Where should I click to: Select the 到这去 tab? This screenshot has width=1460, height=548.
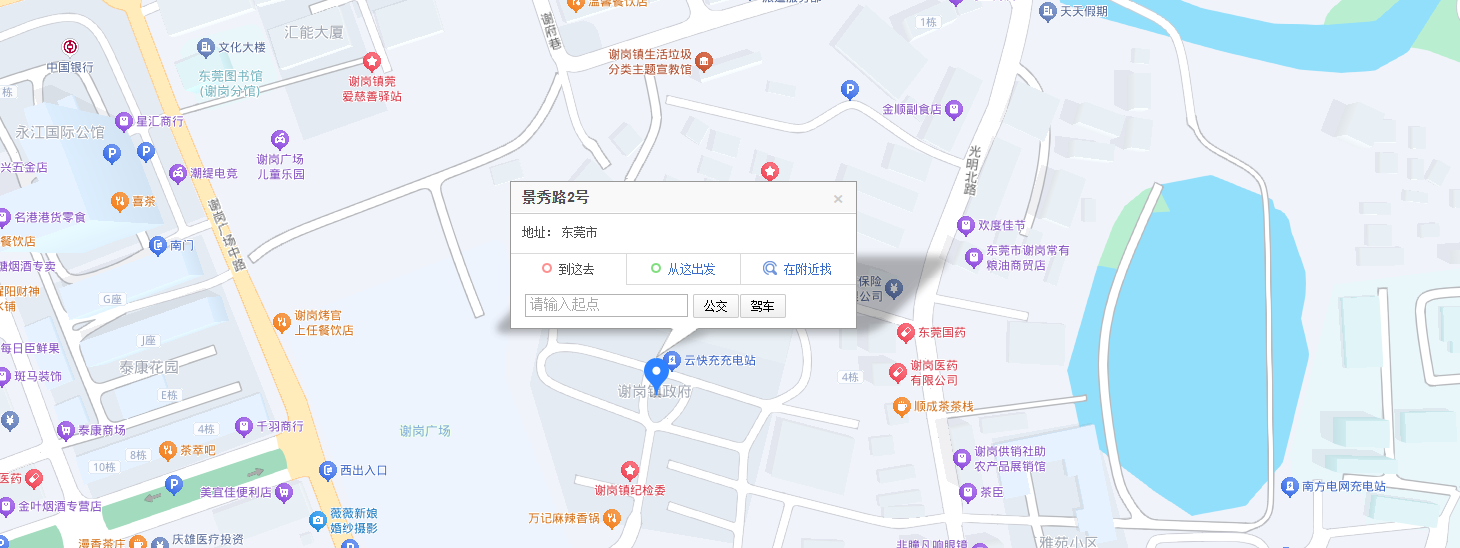pos(568,269)
